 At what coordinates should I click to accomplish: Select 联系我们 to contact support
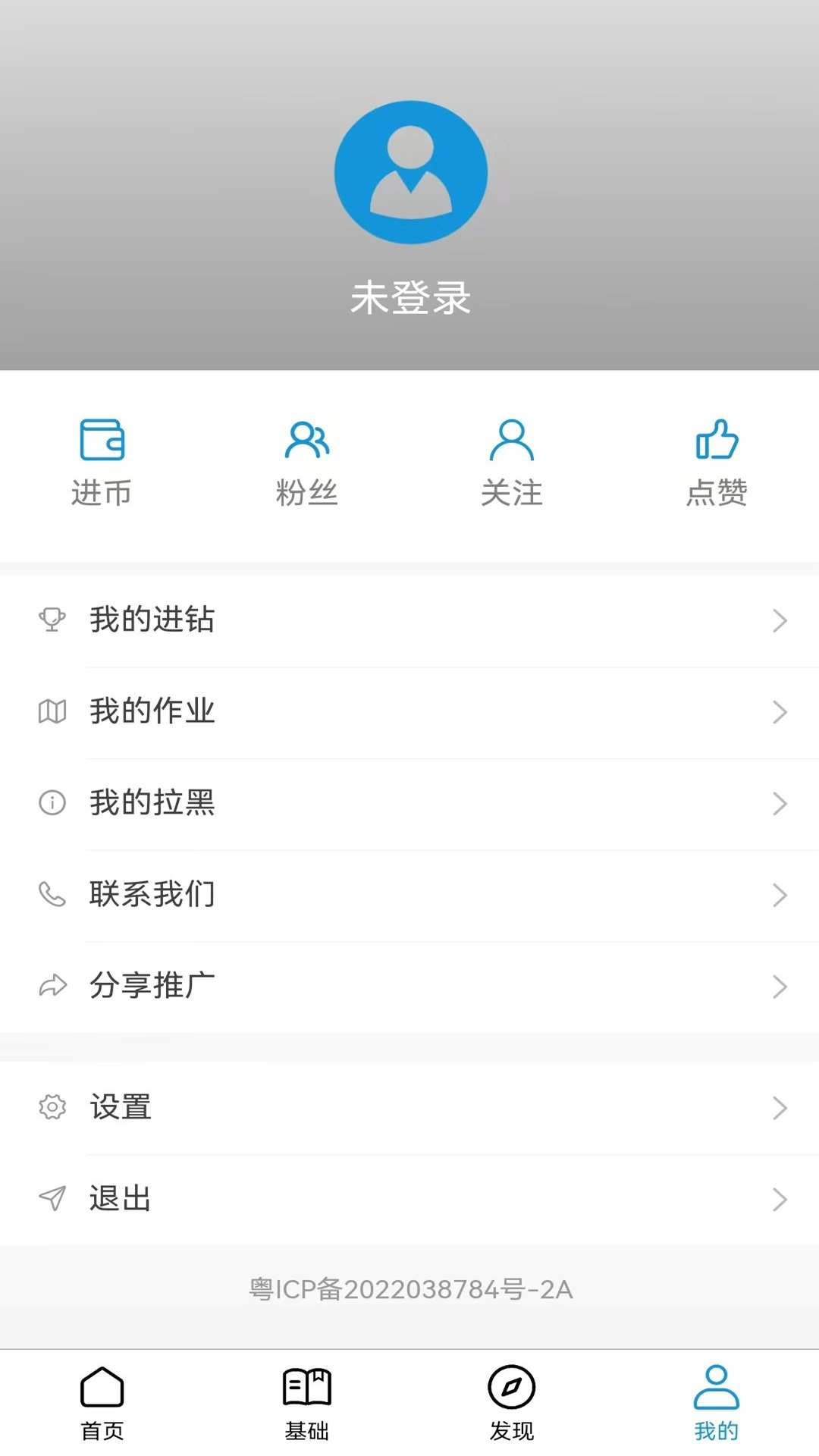409,895
